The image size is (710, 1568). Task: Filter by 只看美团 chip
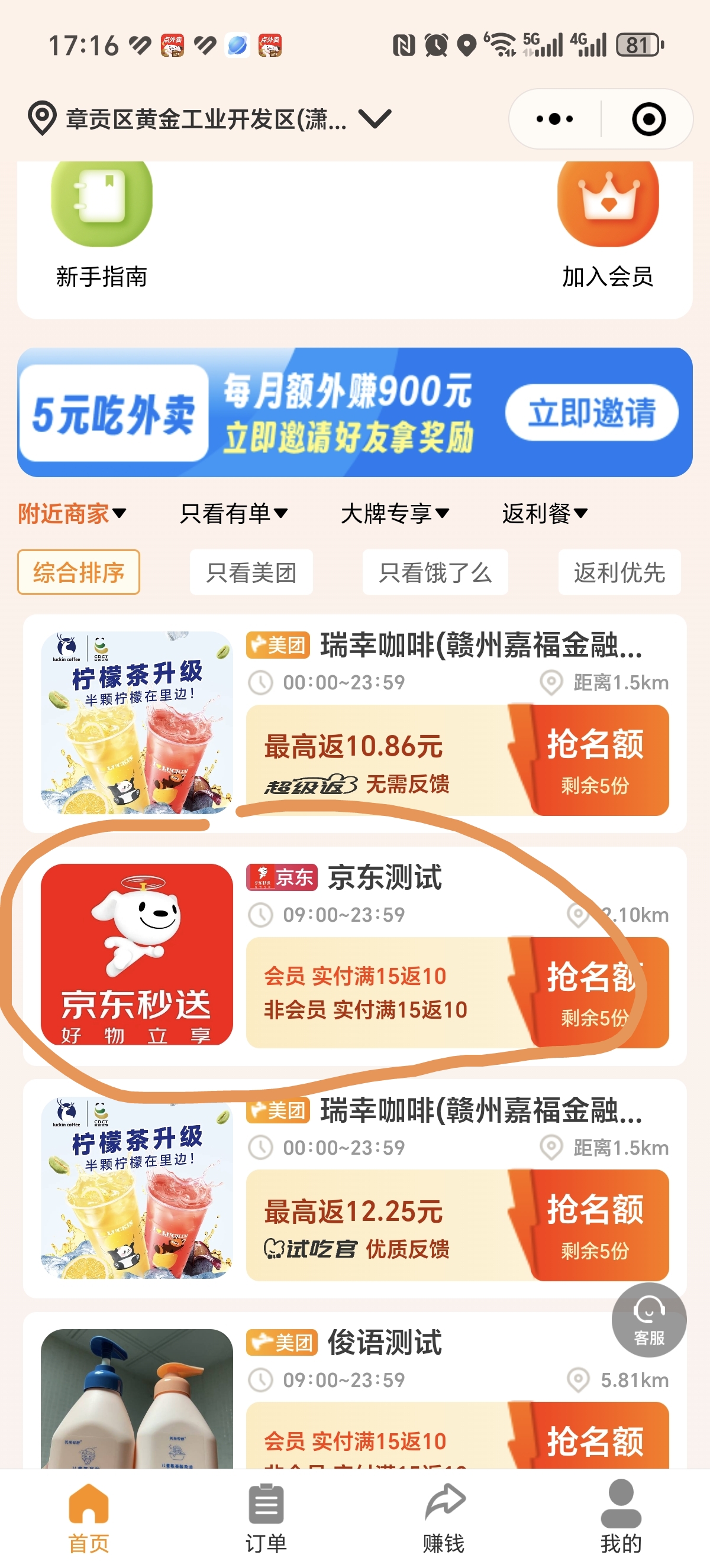[251, 572]
